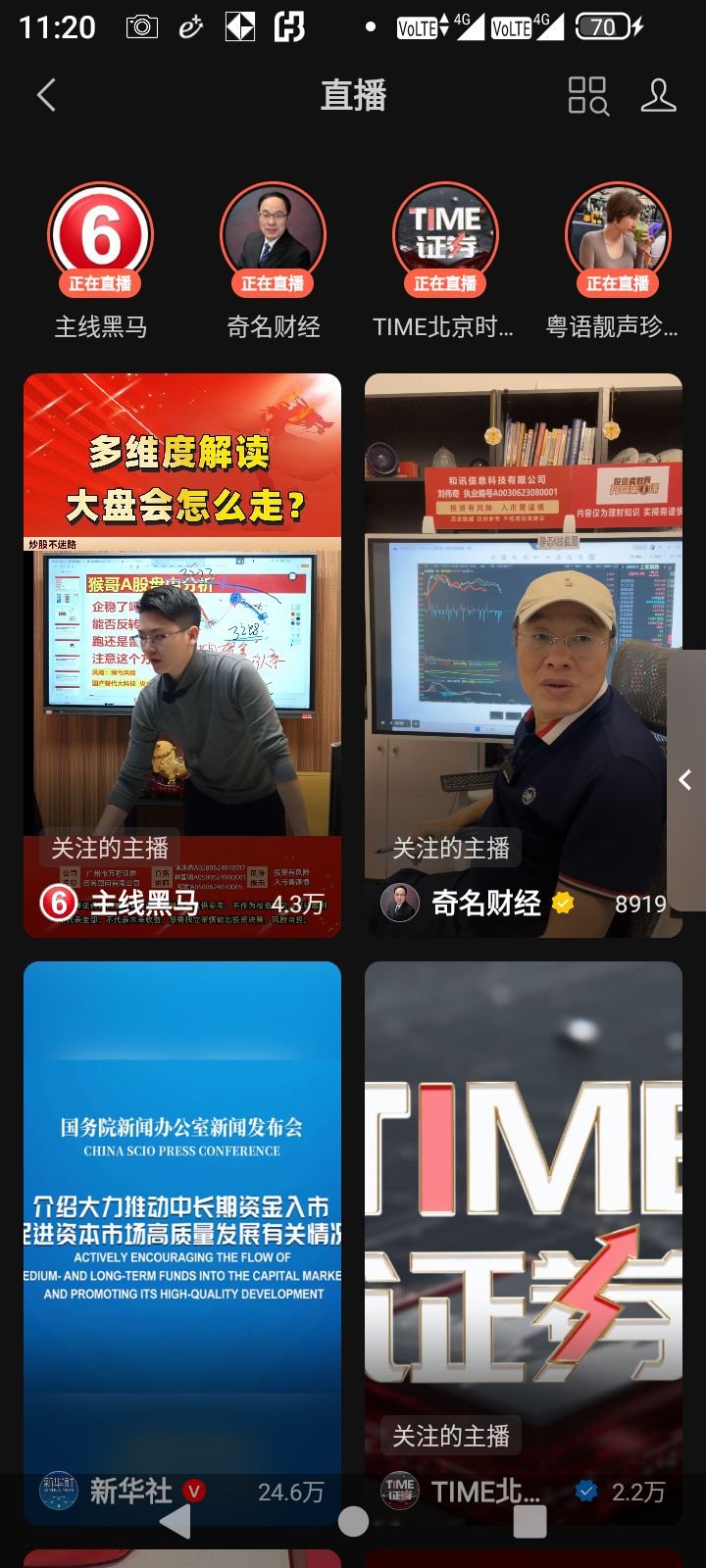The image size is (706, 1568).
Task: Watch the 奇名财经 live stream card
Action: click(x=524, y=655)
